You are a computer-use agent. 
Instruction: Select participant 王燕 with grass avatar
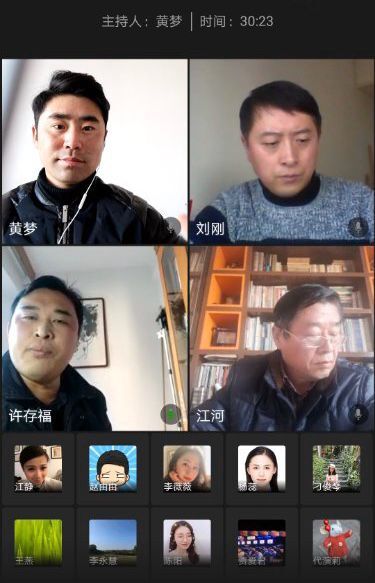(38, 543)
